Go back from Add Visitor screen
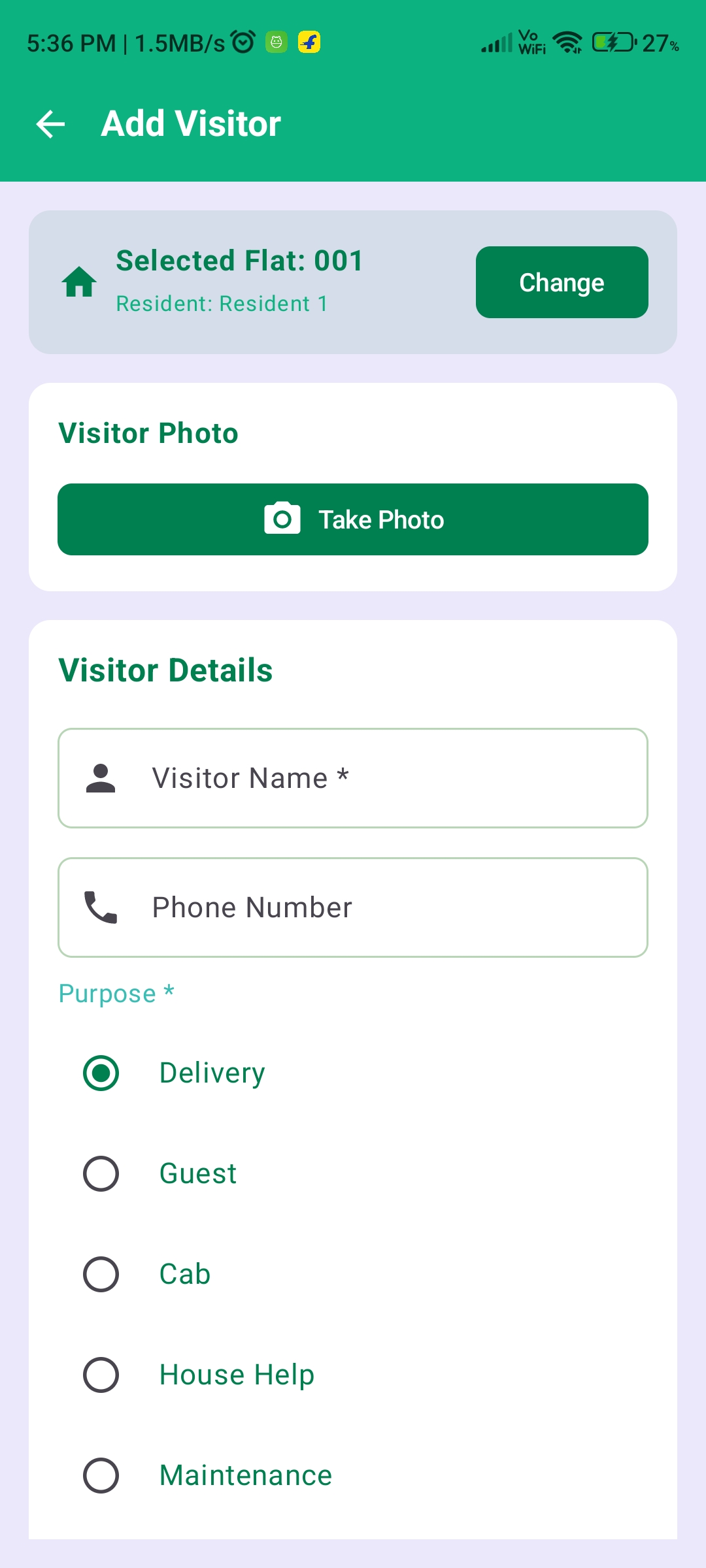The image size is (706, 1568). (x=51, y=124)
